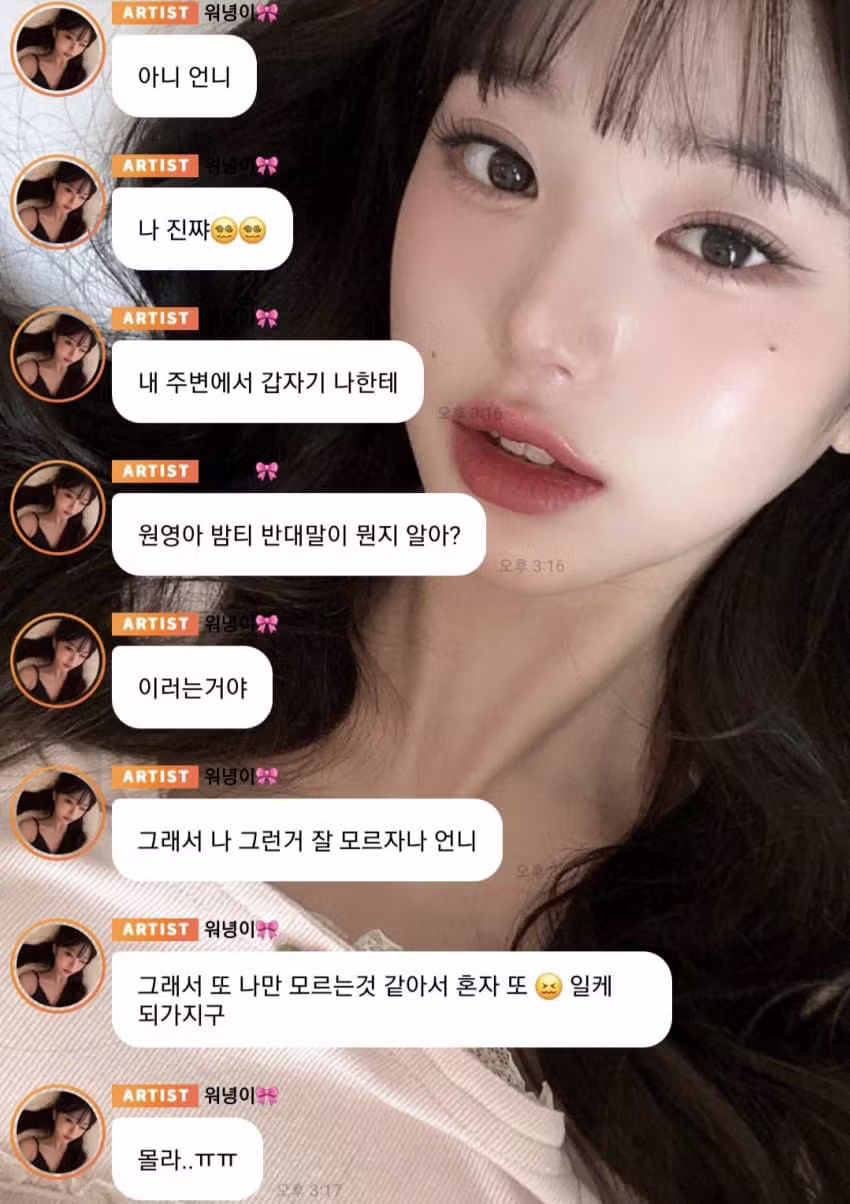Image resolution: width=850 pixels, height=1204 pixels.
Task: Open profile photo beside "내 주변에서 갑자기 나한테"
Action: tap(58, 355)
